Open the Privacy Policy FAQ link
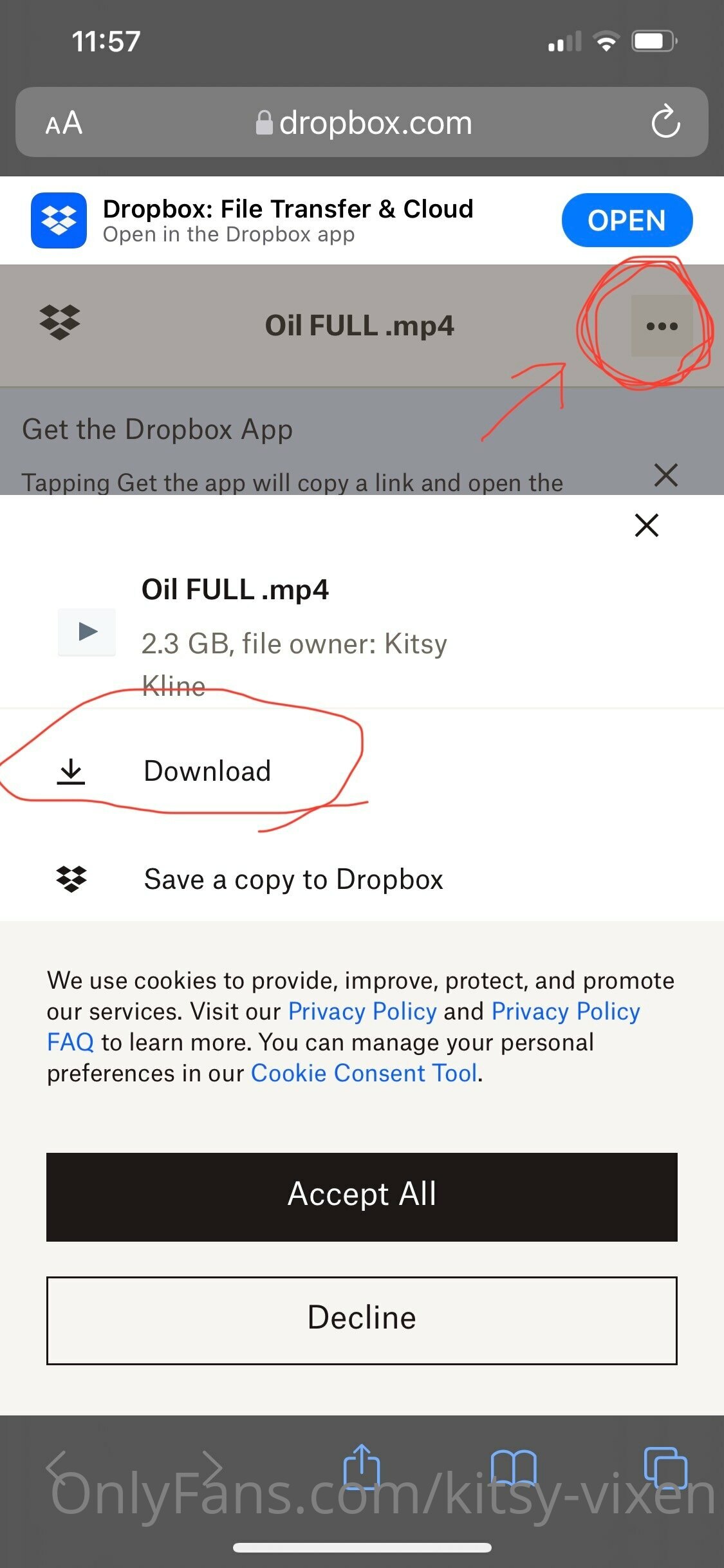The width and height of the screenshot is (724, 1568). tap(343, 1027)
